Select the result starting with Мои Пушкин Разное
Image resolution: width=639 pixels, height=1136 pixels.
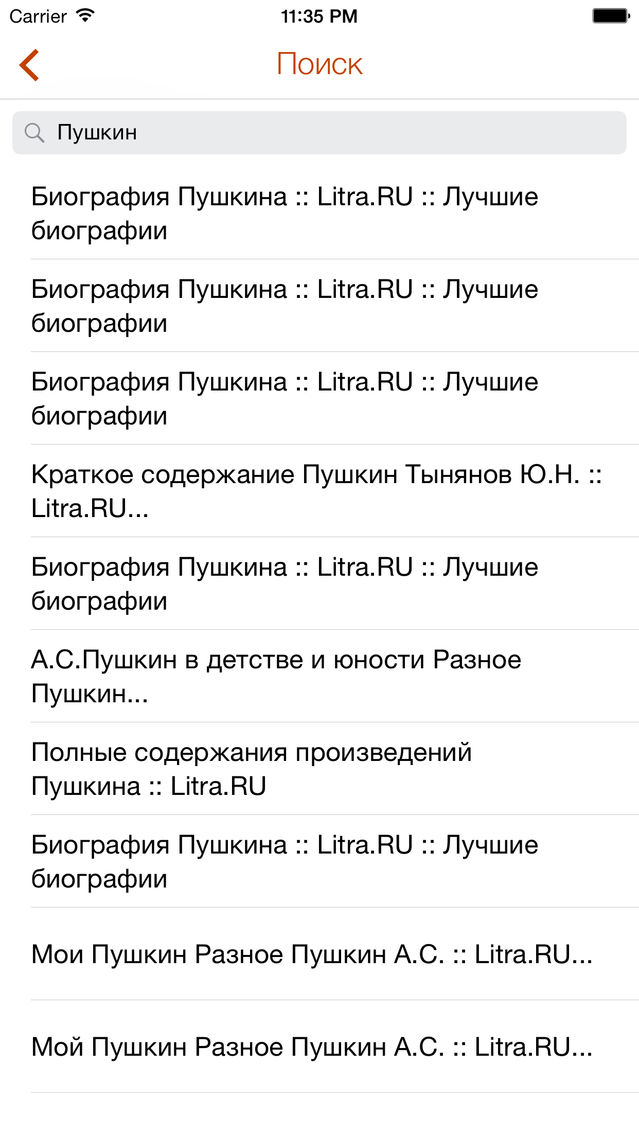[320, 955]
